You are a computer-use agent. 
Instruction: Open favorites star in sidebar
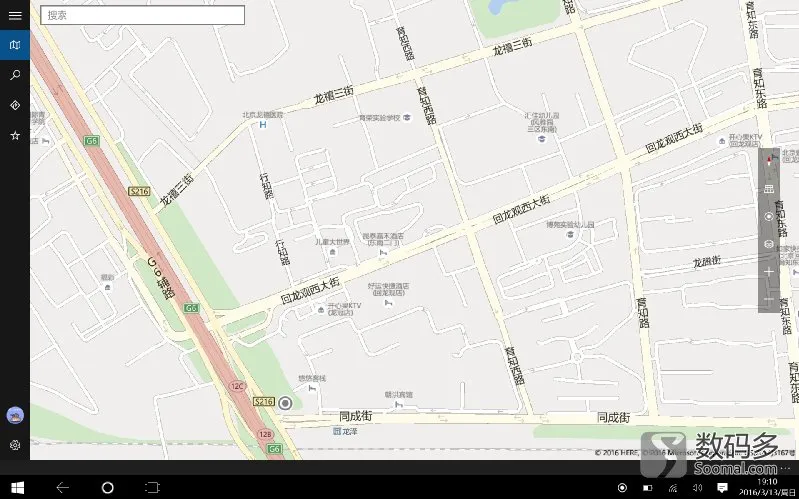tap(14, 135)
